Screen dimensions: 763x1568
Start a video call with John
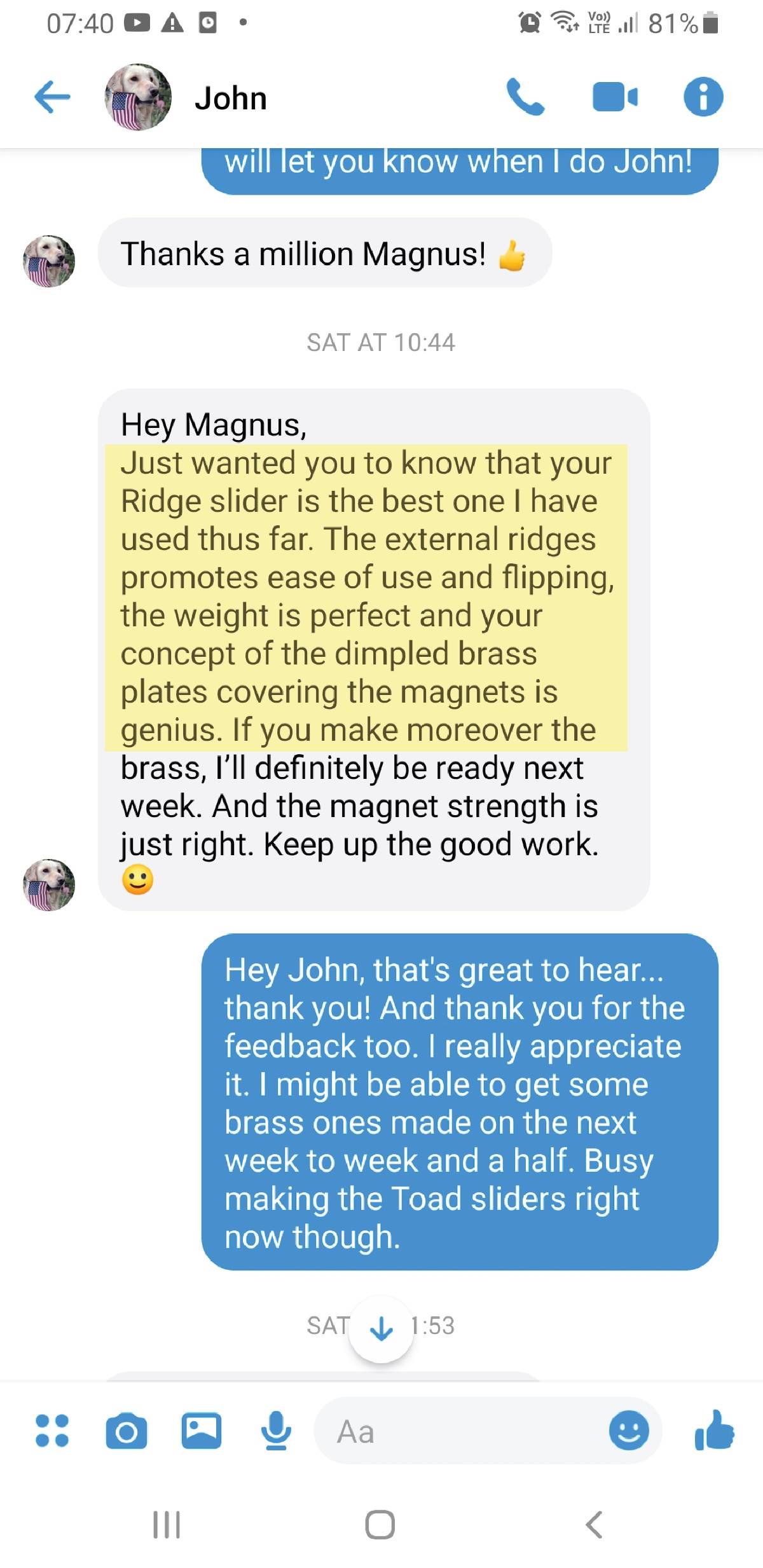615,97
